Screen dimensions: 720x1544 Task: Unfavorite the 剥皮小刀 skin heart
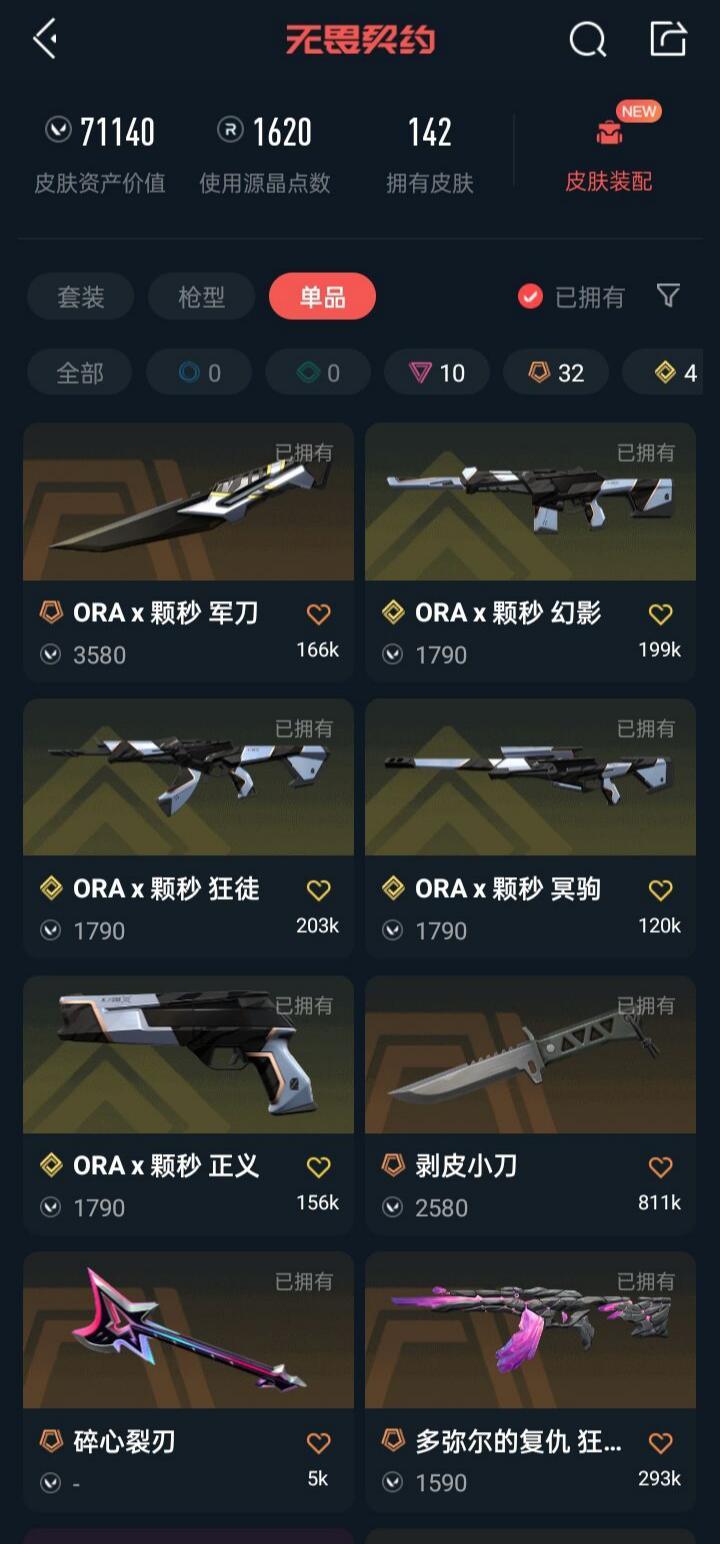pos(660,1166)
